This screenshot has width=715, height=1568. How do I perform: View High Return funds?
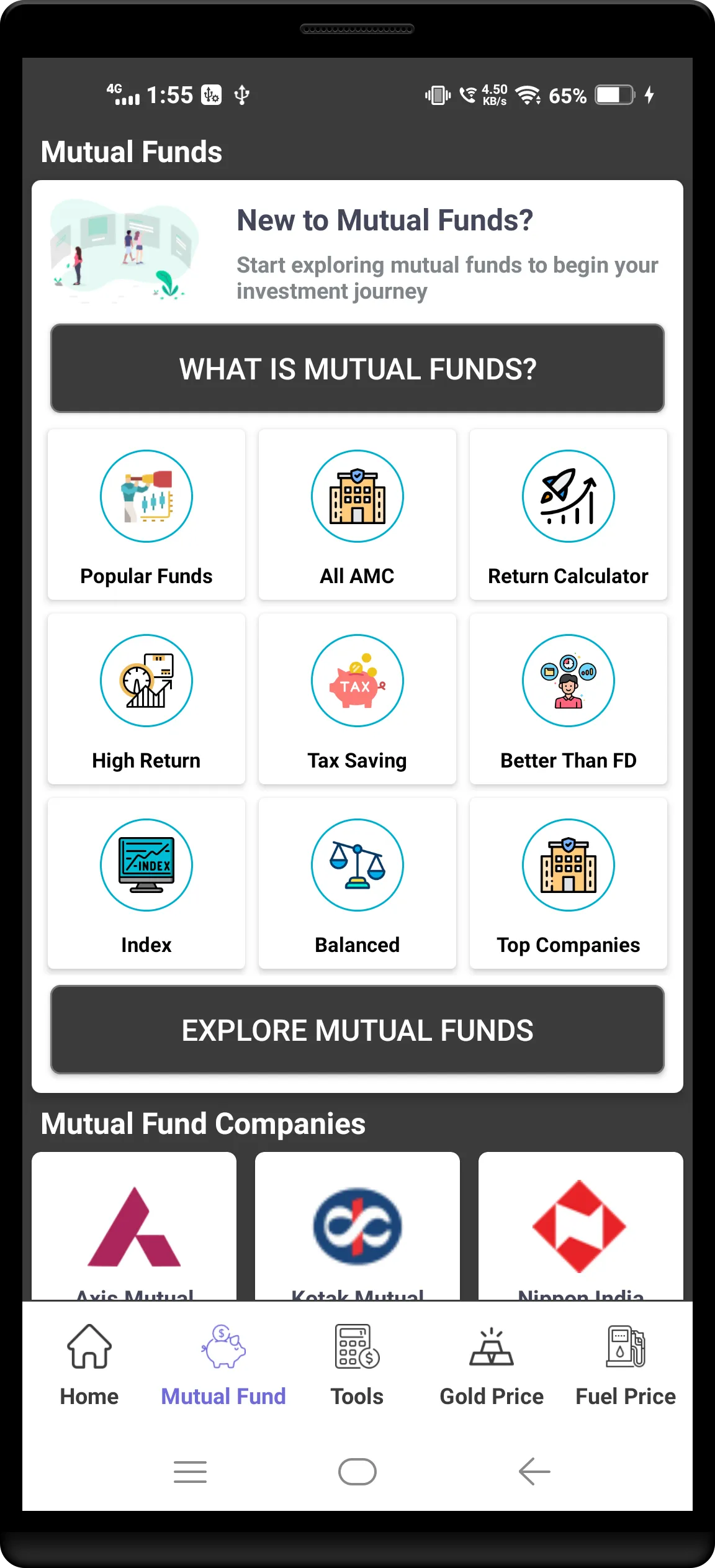pos(146,699)
